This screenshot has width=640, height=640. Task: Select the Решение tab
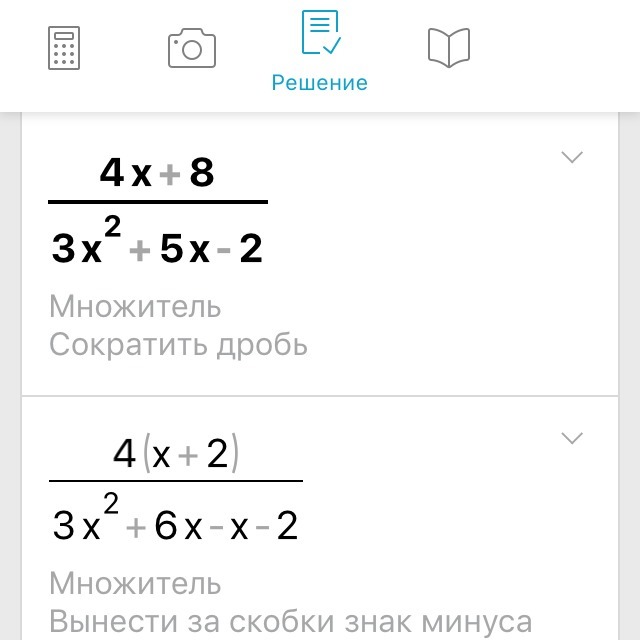[320, 52]
